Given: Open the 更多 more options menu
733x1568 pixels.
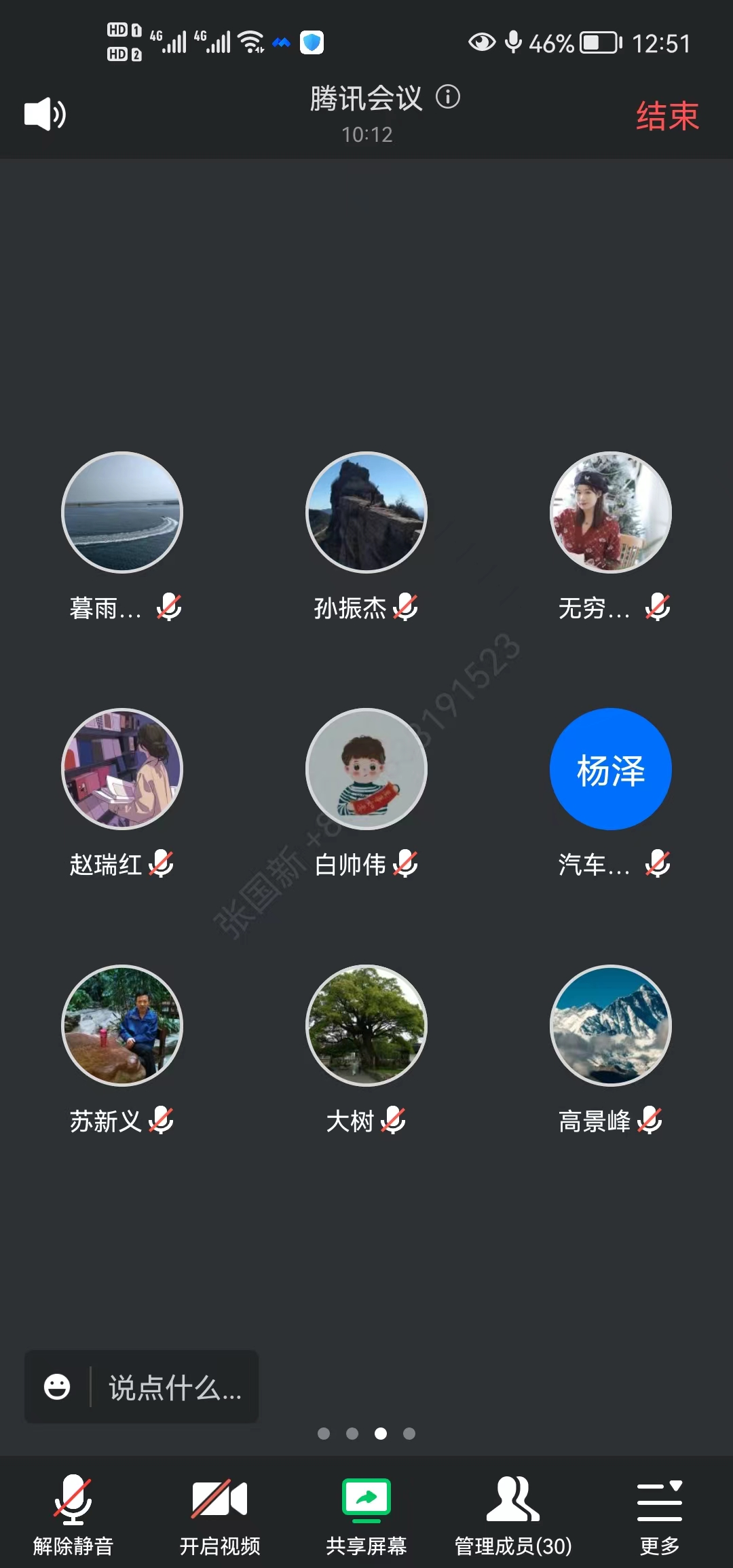Looking at the screenshot, I should (660, 1514).
